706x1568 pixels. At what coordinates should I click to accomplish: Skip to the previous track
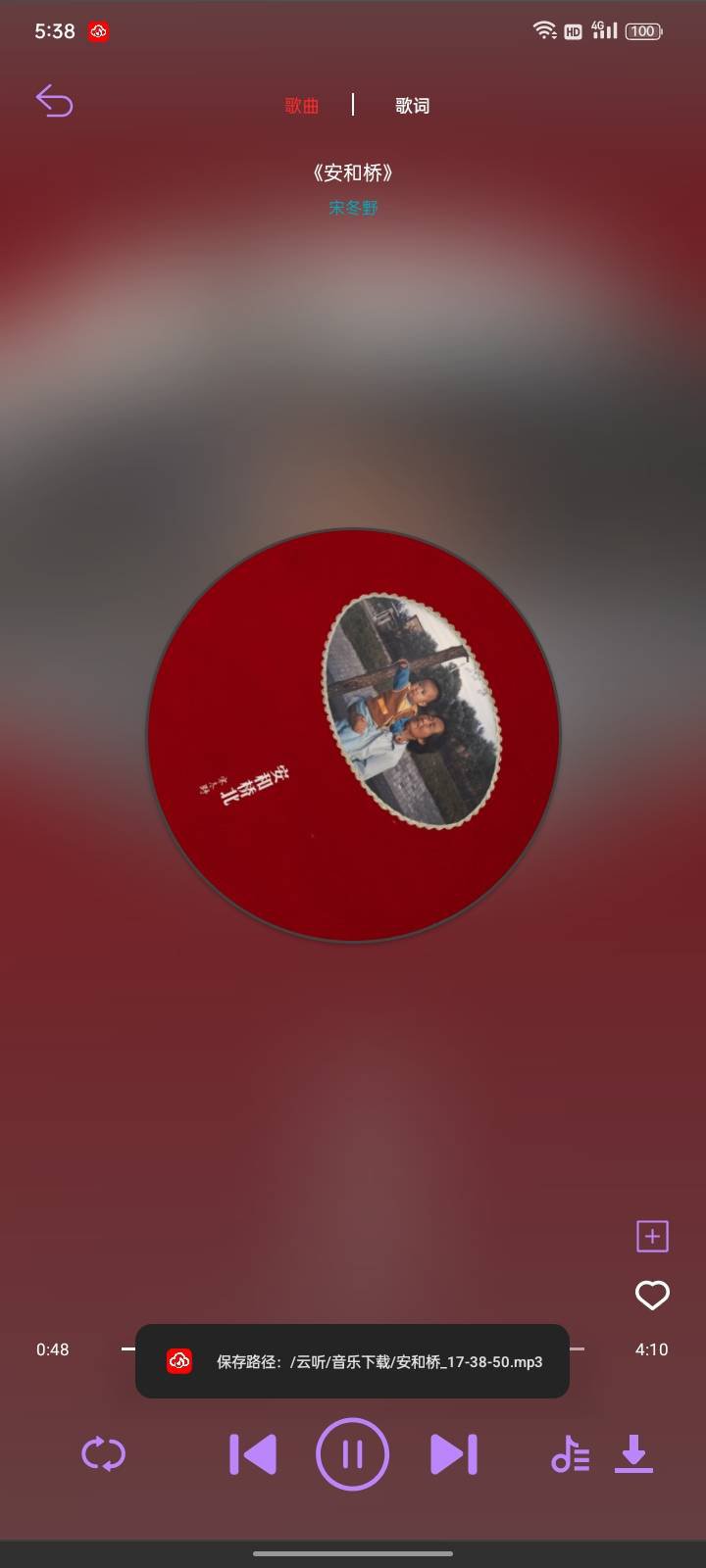click(x=253, y=1454)
